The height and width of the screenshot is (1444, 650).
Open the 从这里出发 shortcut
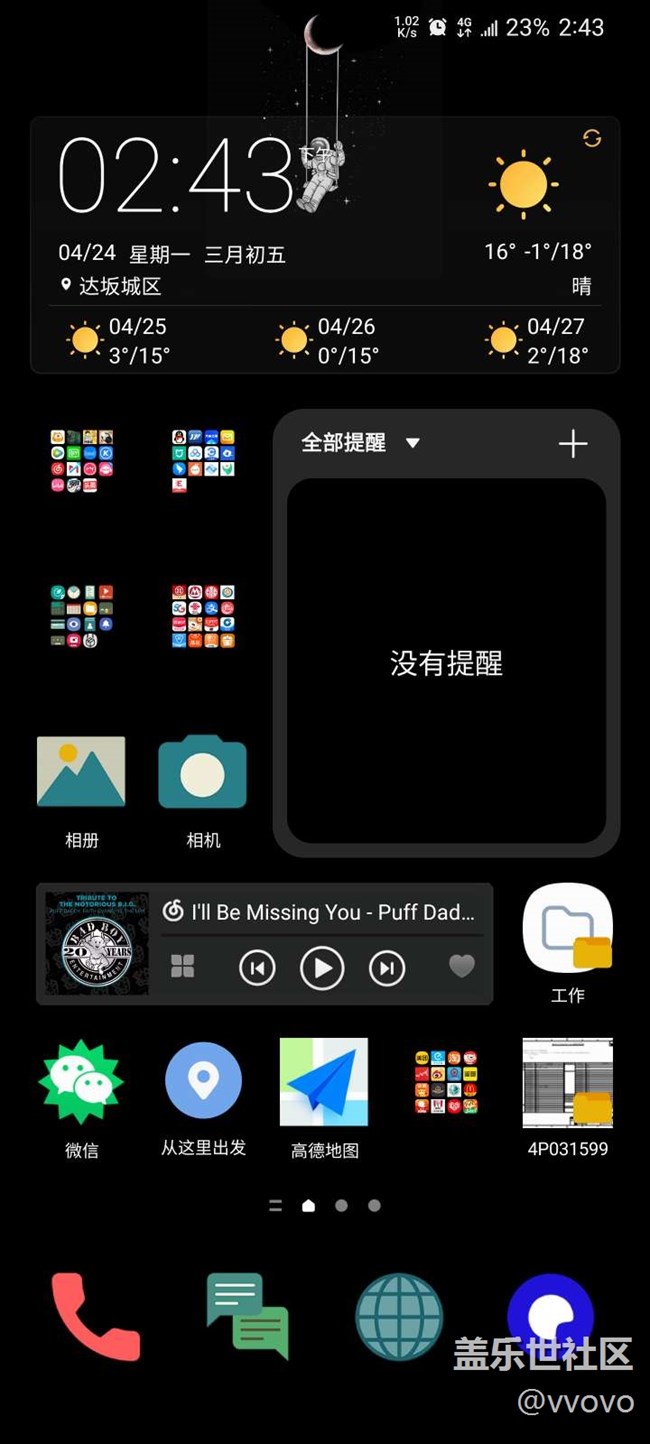203,1082
